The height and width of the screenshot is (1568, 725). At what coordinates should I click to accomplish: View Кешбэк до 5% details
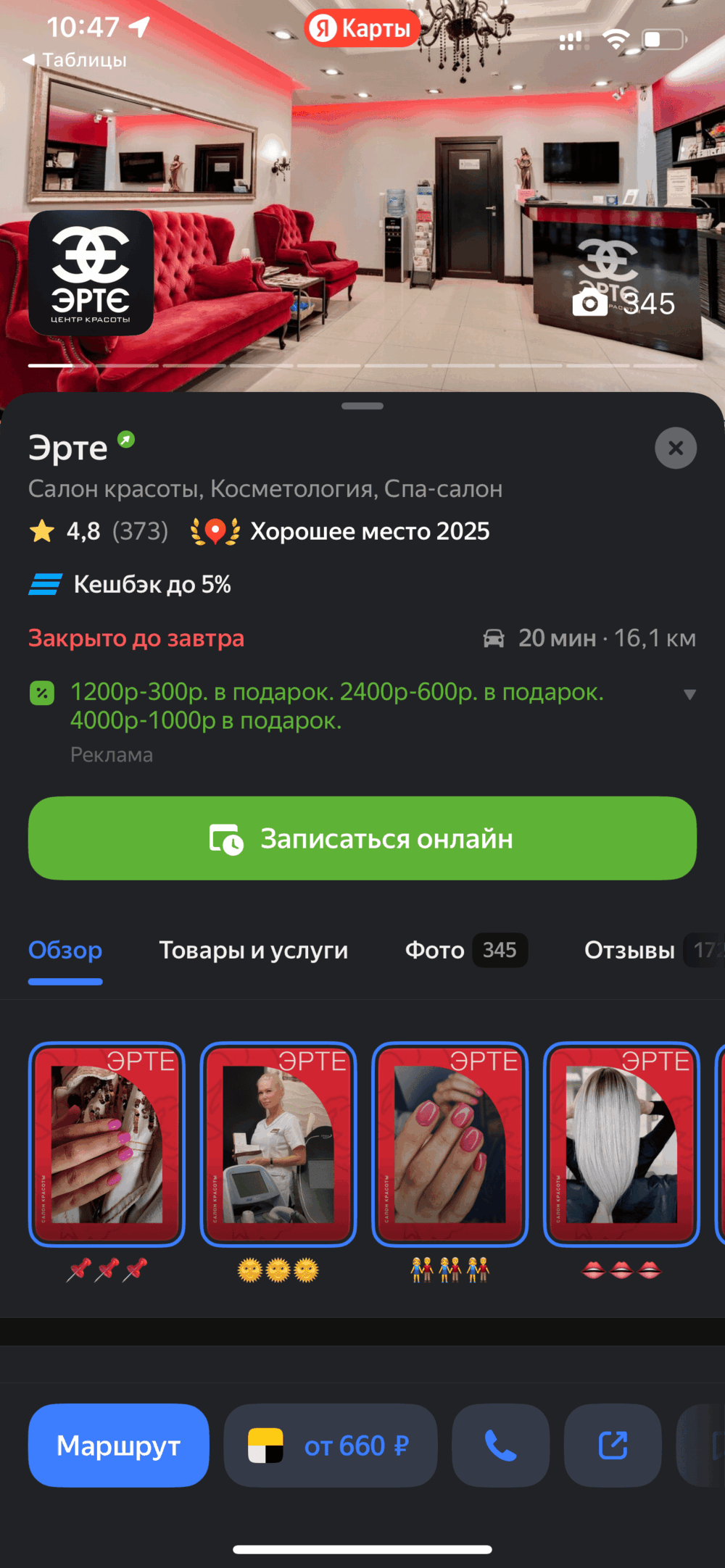(130, 584)
